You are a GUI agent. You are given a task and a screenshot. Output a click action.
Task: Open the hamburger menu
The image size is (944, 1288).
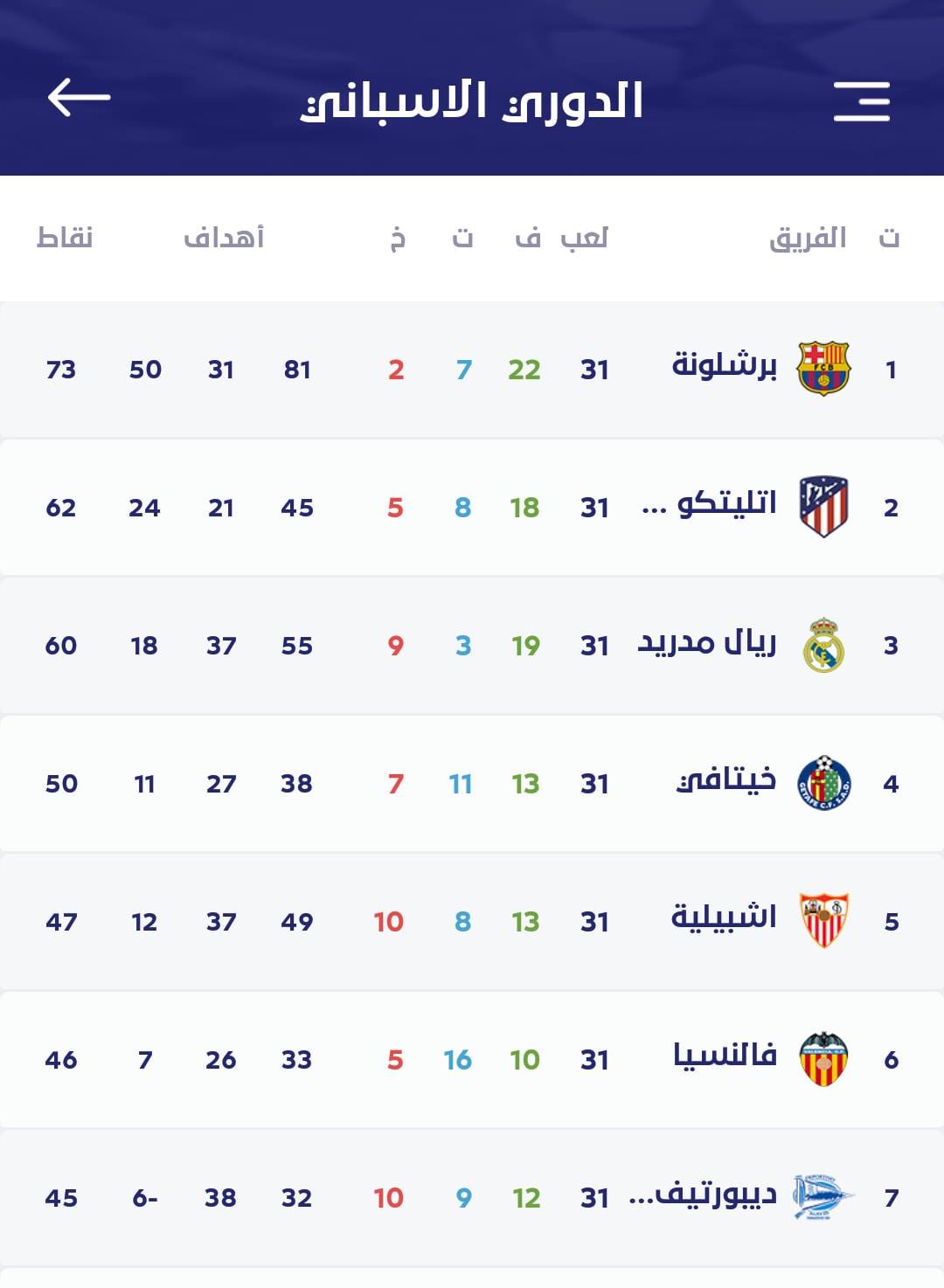(861, 101)
